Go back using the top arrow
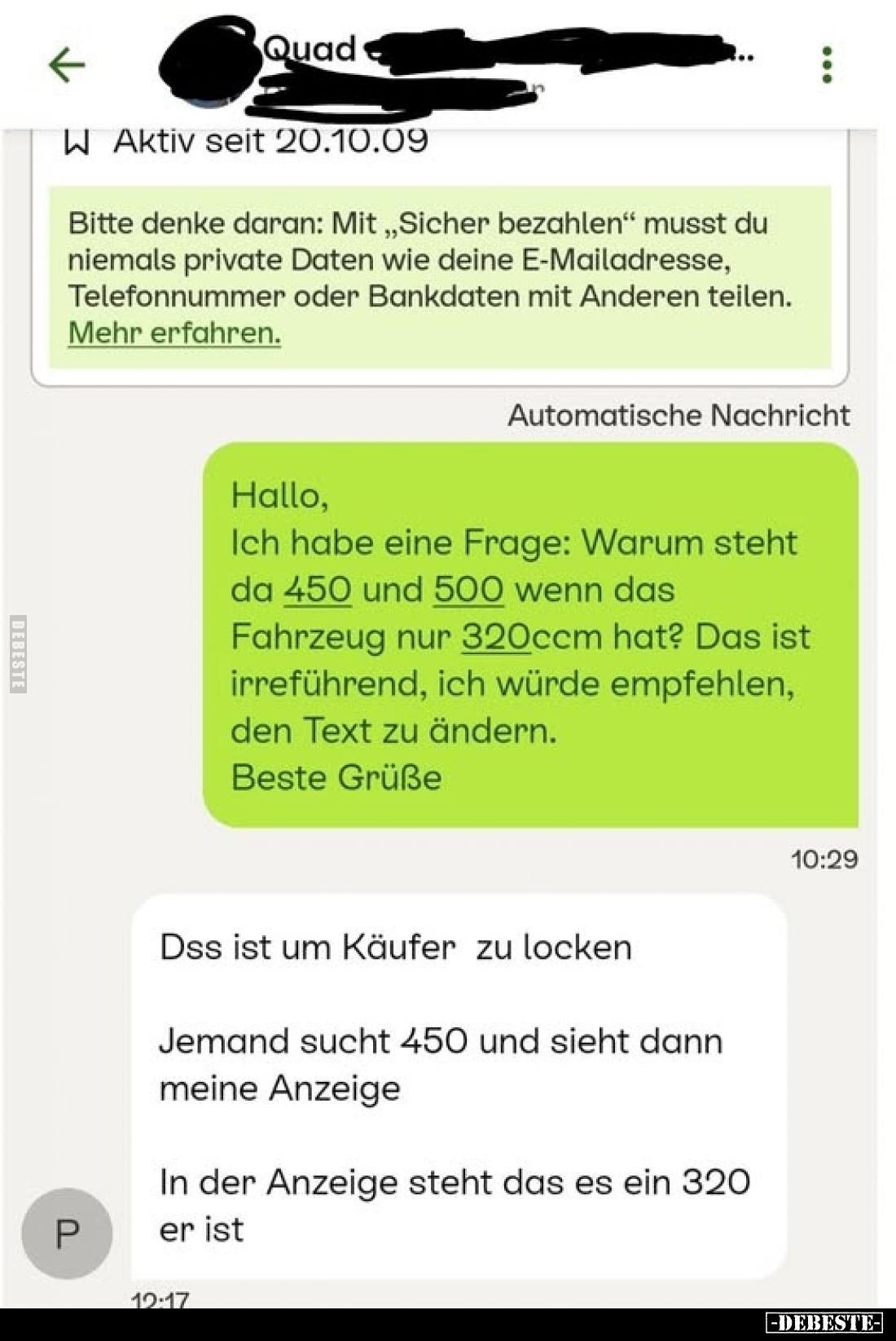 (x=67, y=65)
